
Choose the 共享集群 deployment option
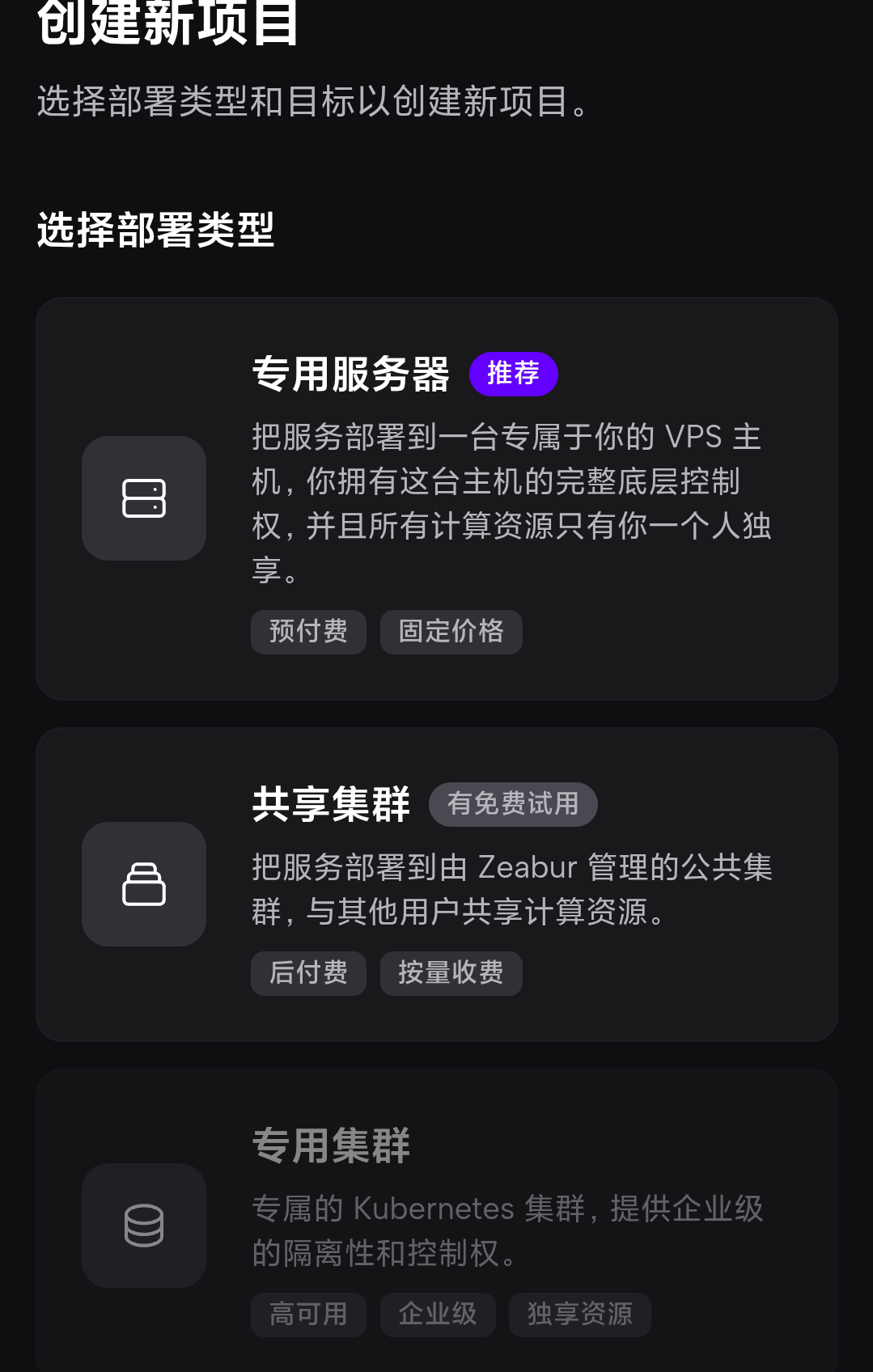pos(436,884)
